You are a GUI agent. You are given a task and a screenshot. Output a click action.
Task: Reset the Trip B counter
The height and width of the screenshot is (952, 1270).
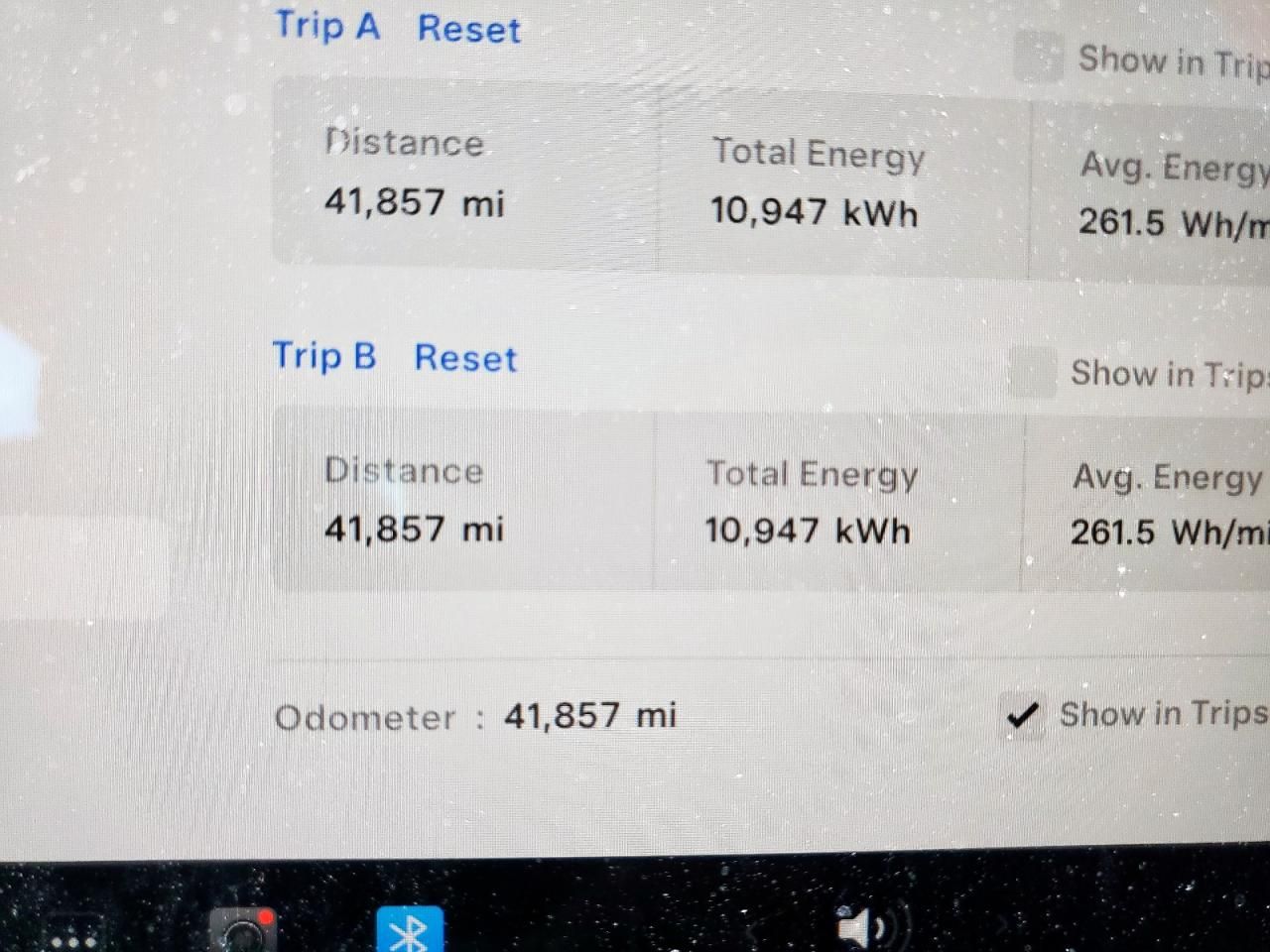point(465,358)
